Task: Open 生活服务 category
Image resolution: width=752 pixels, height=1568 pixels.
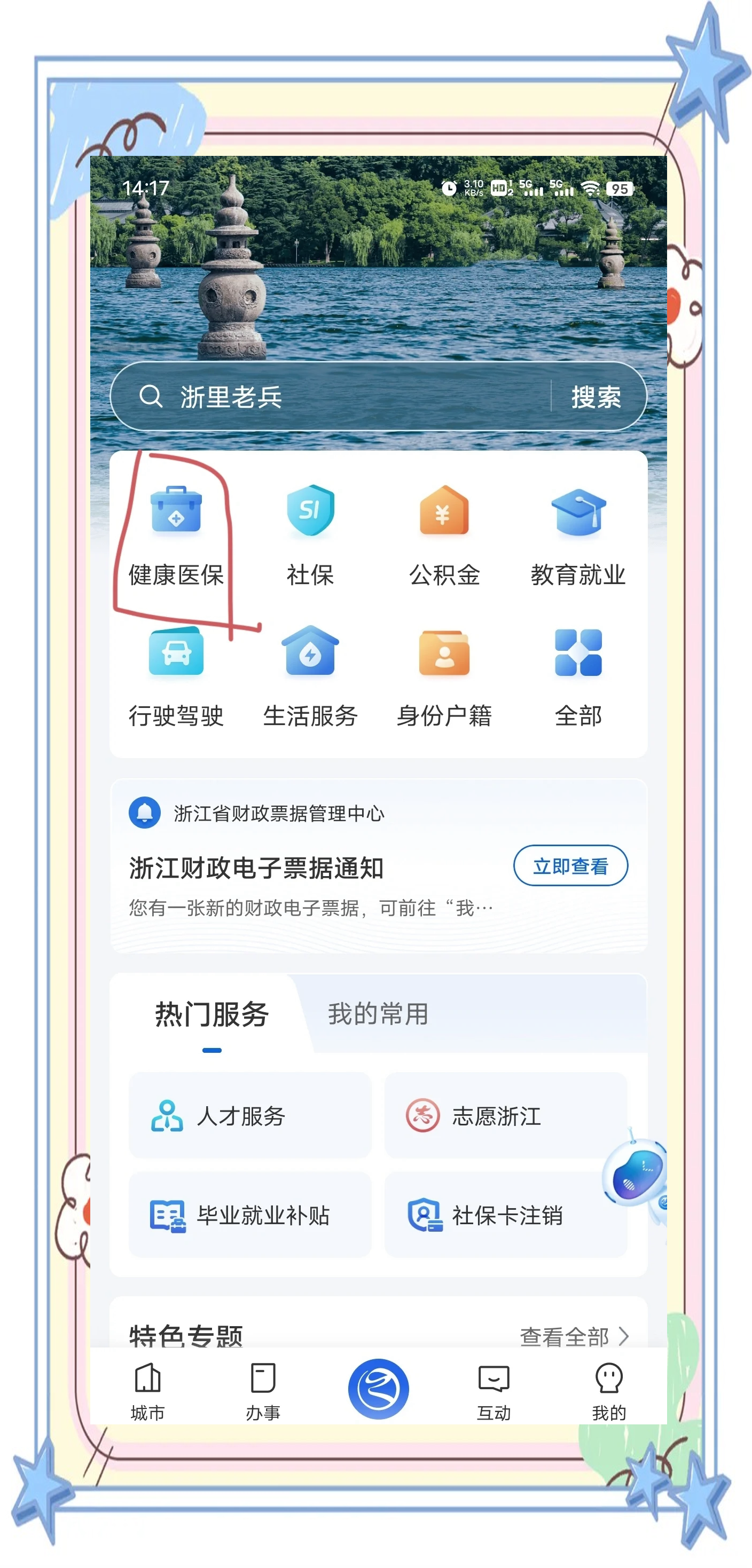Action: point(310,677)
